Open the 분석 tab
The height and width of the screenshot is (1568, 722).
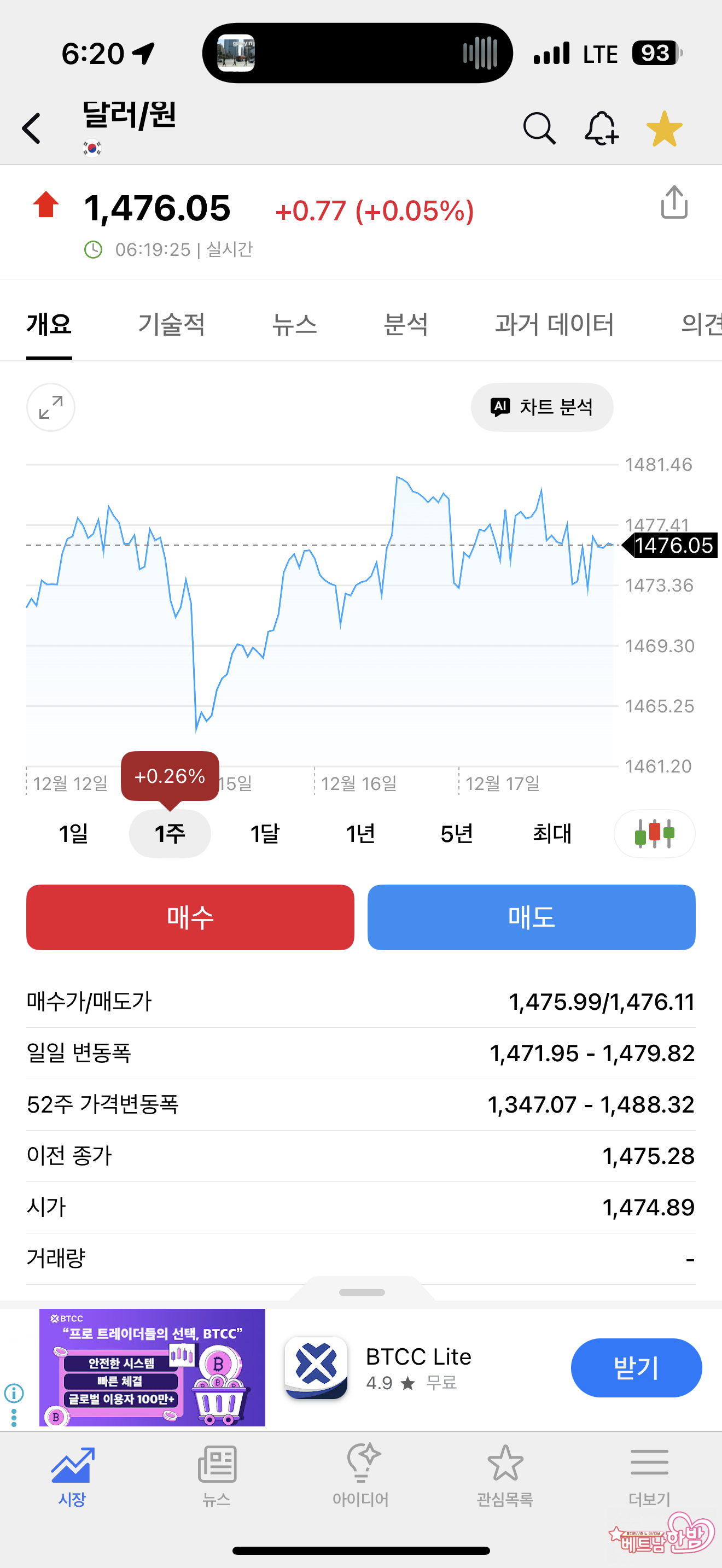point(405,324)
